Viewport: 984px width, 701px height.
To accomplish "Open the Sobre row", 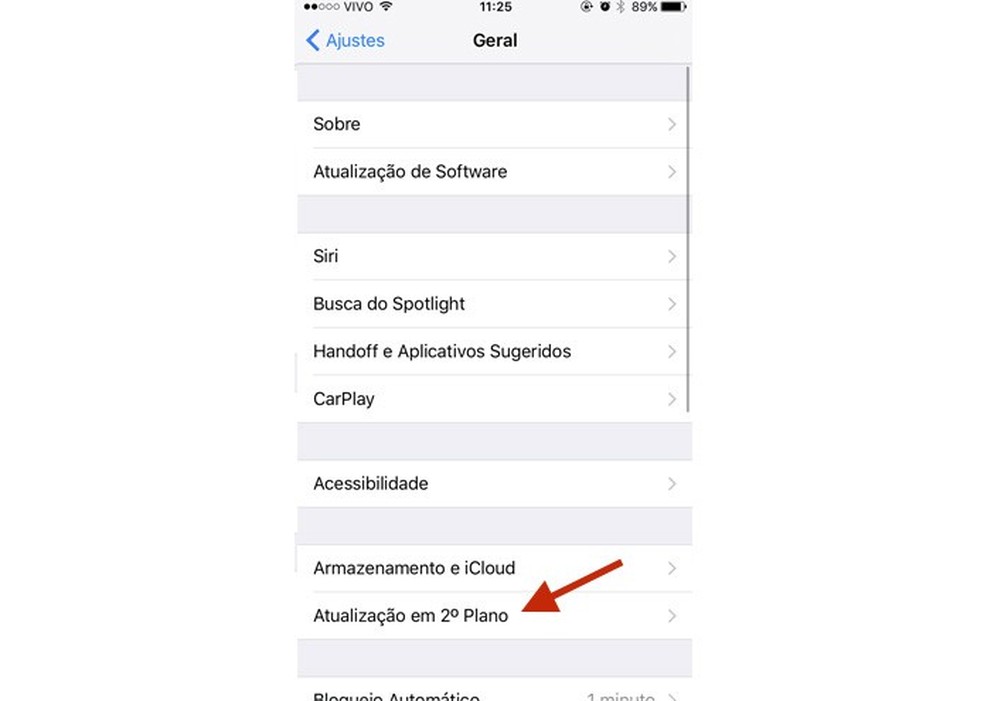I will pos(492,124).
